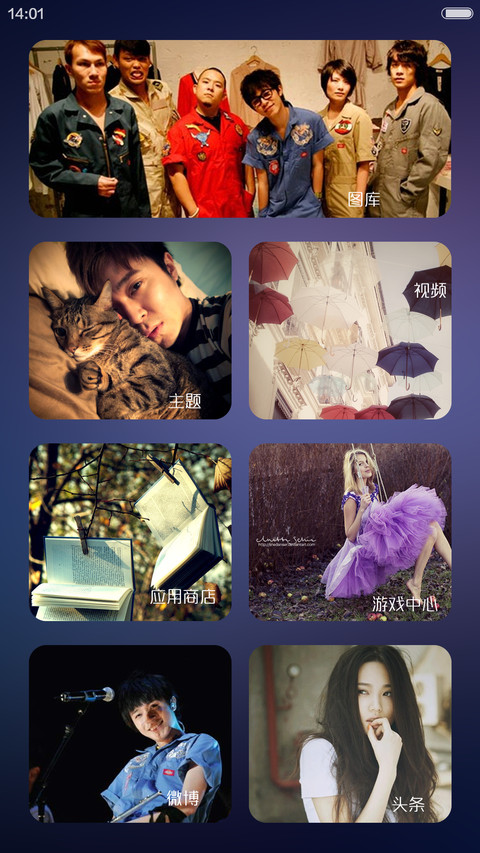Open the 应用商店 app store tile
The height and width of the screenshot is (853, 480).
click(x=130, y=532)
